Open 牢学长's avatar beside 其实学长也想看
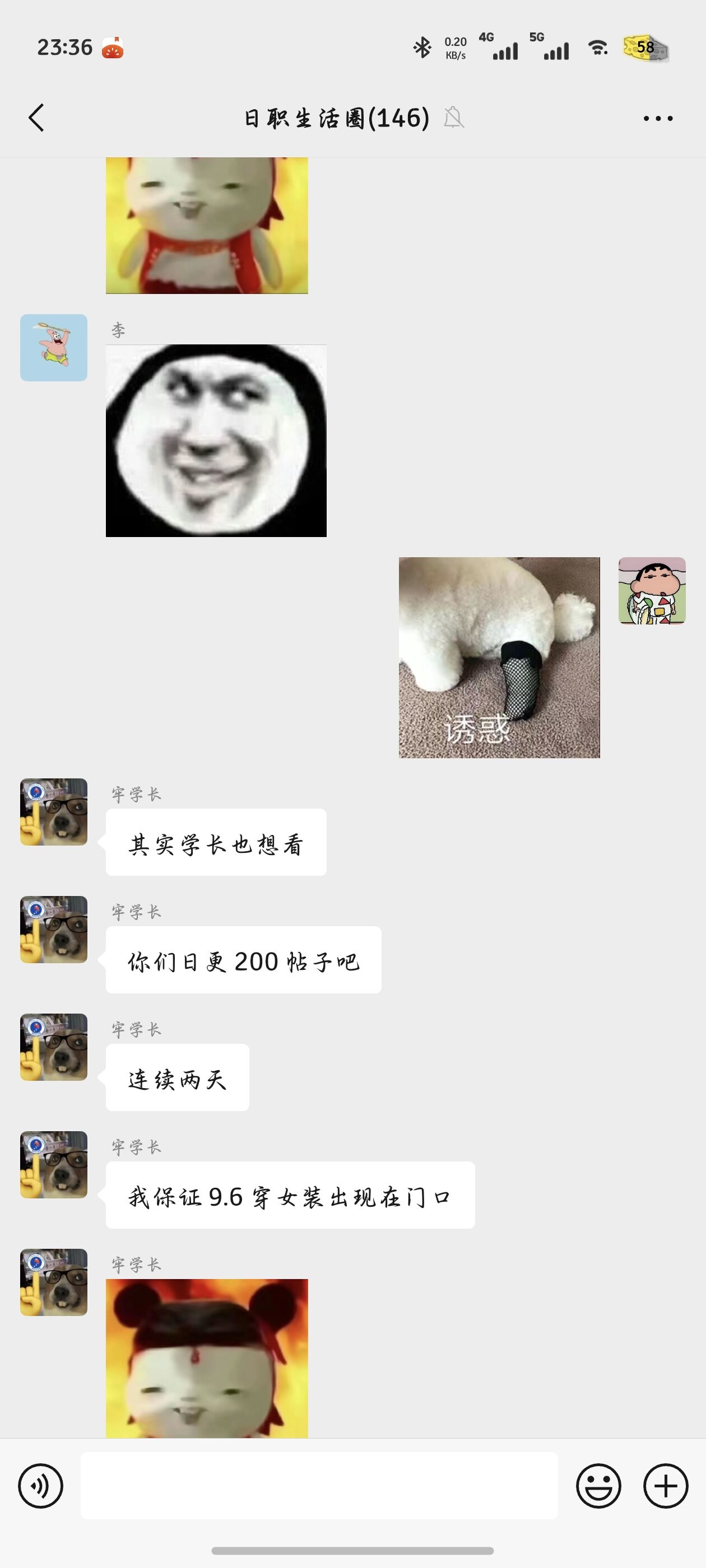 coord(54,811)
